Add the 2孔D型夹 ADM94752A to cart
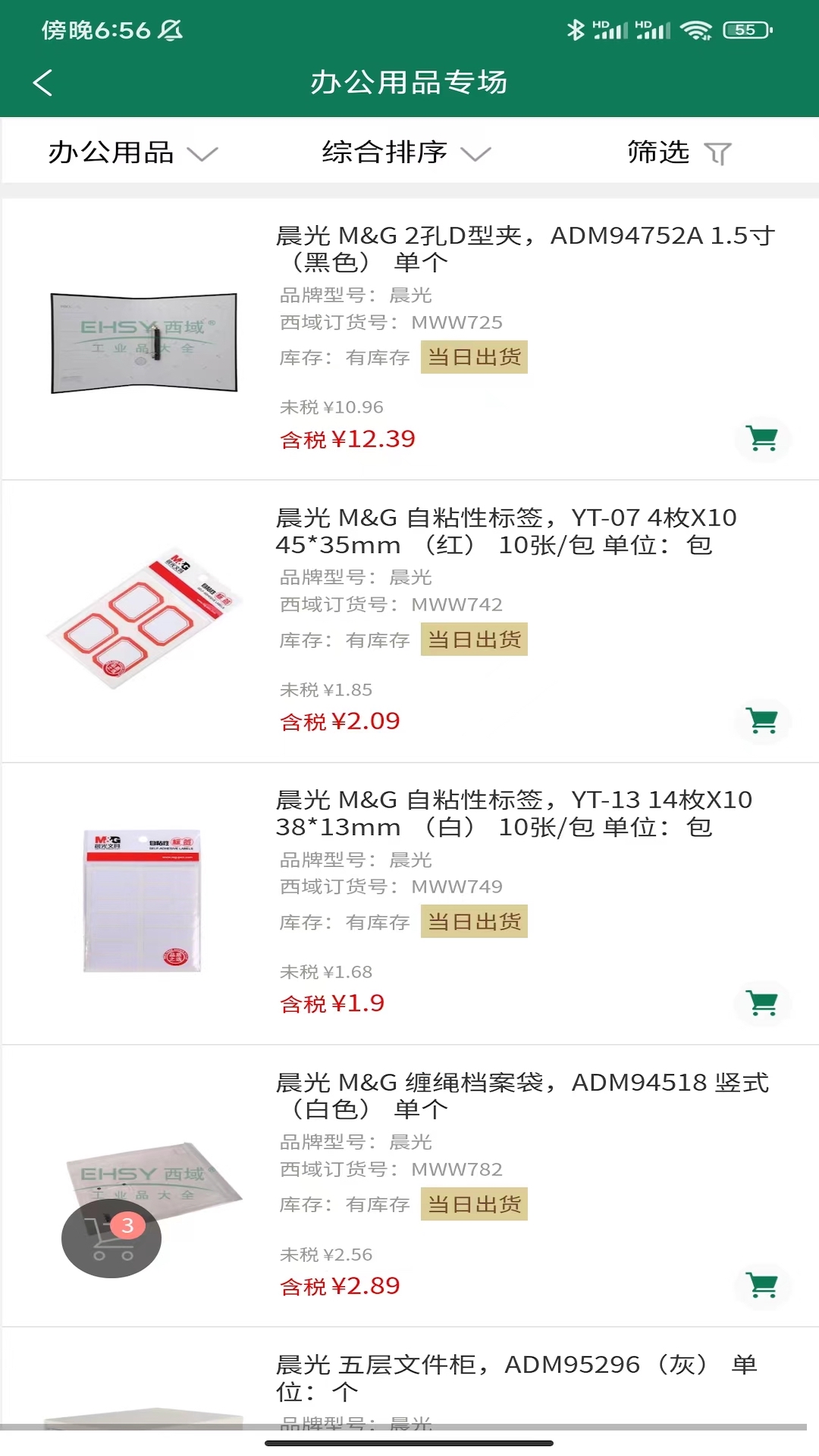The image size is (819, 1456). coord(762,438)
